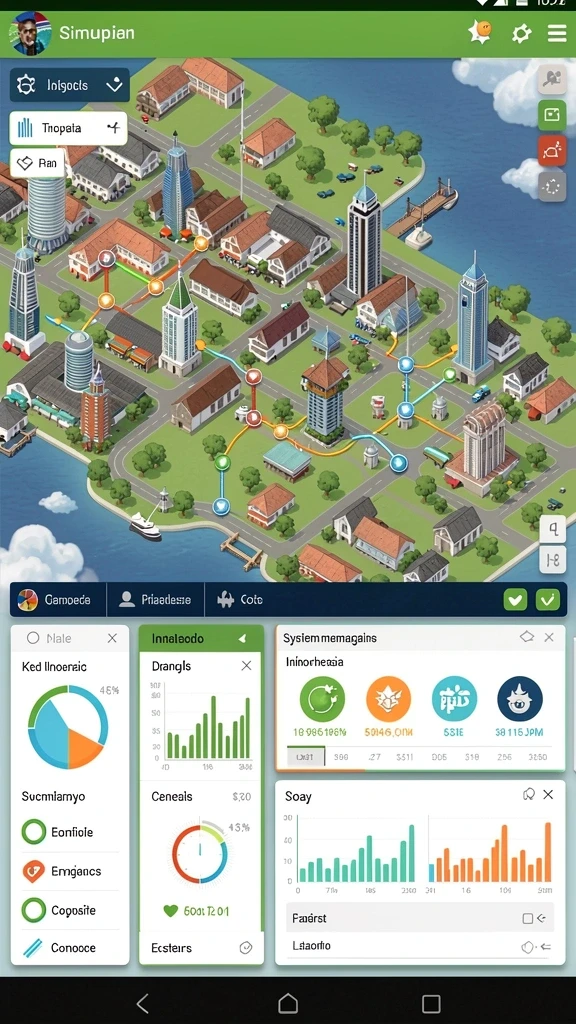Screen dimensions: 576x1024
Task: Switch to the Gamoede tab
Action: click(57, 600)
